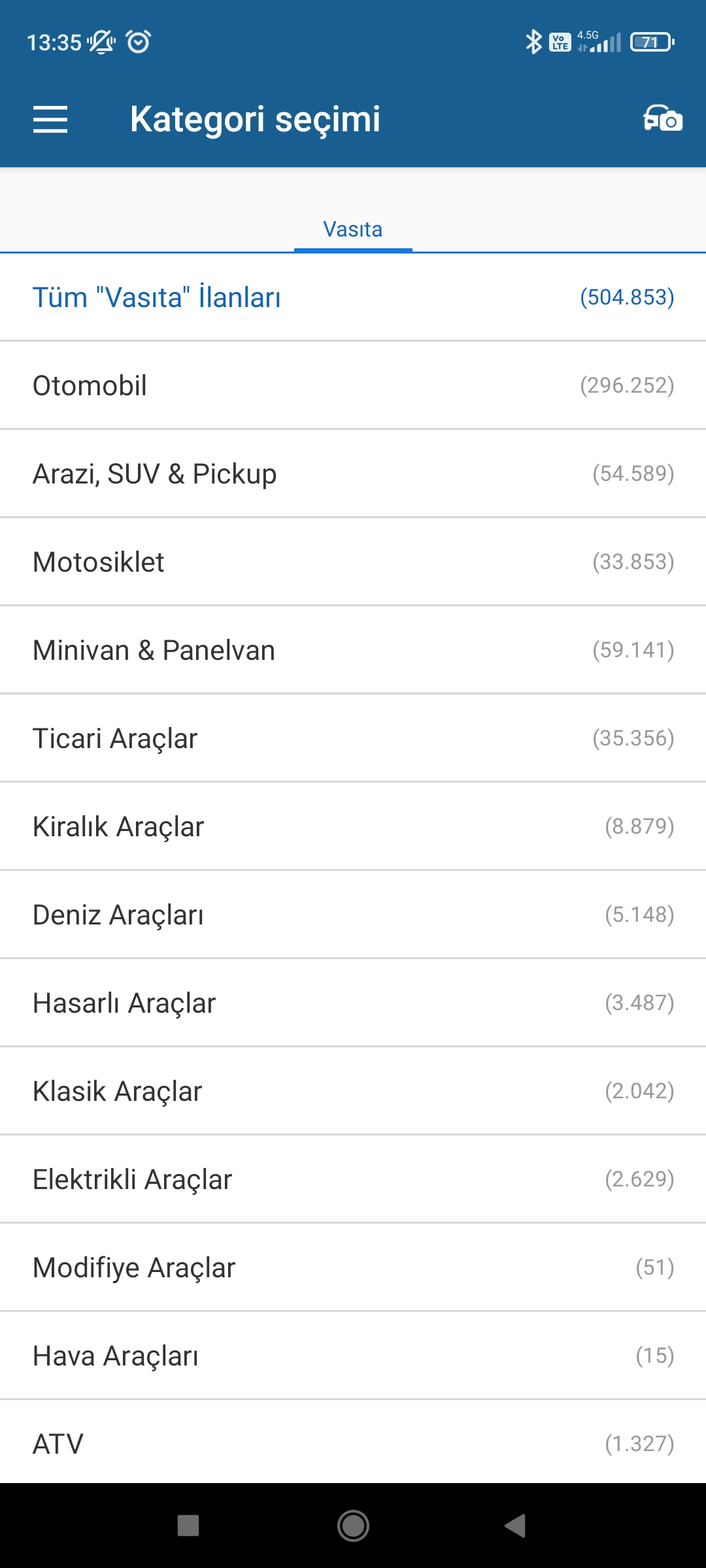Go to the home screen
The height and width of the screenshot is (1568, 706).
[353, 1526]
